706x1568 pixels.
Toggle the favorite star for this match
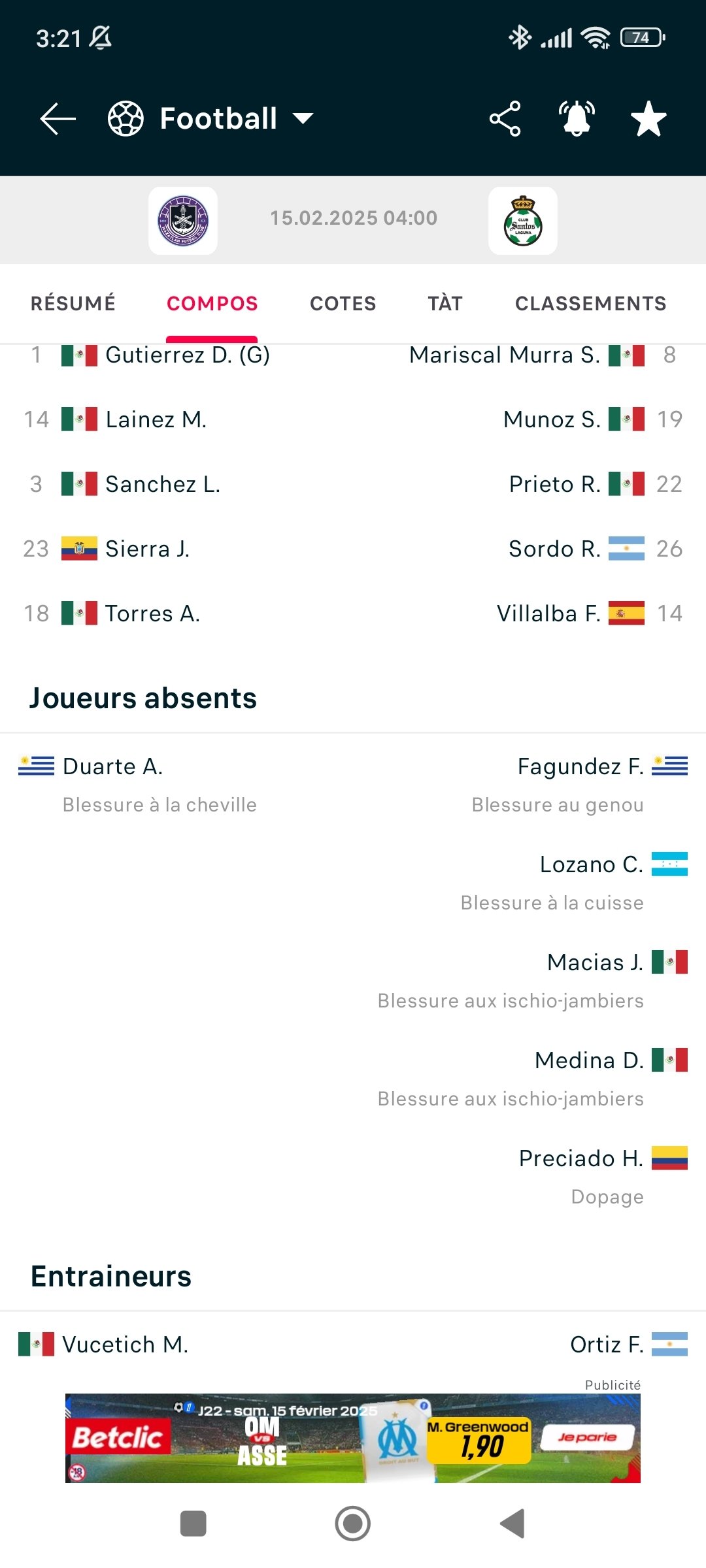(x=648, y=119)
